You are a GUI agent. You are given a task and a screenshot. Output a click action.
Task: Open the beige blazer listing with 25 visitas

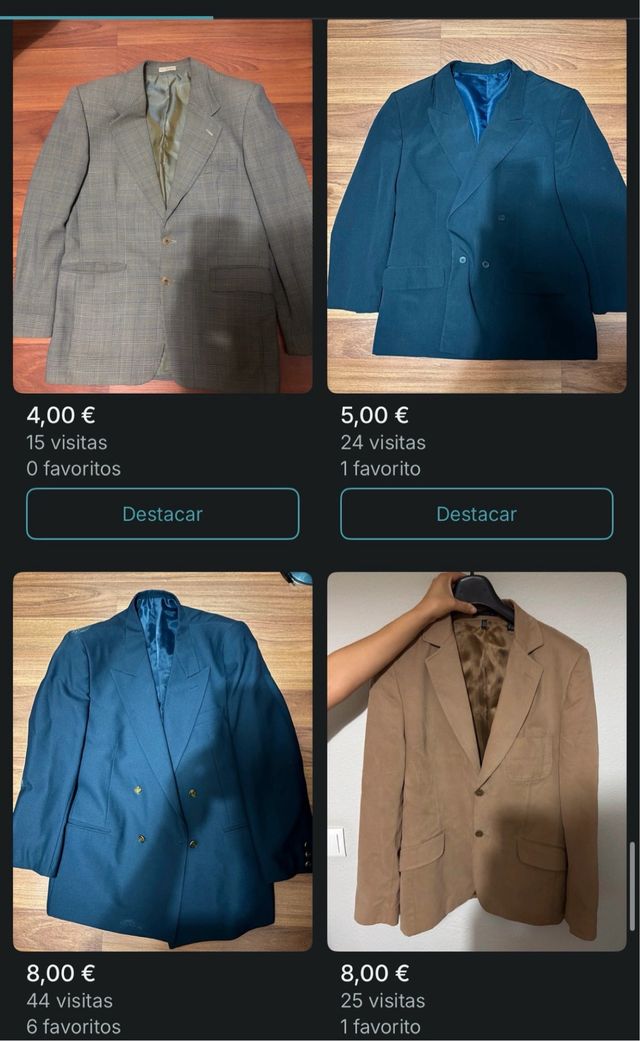[476, 761]
